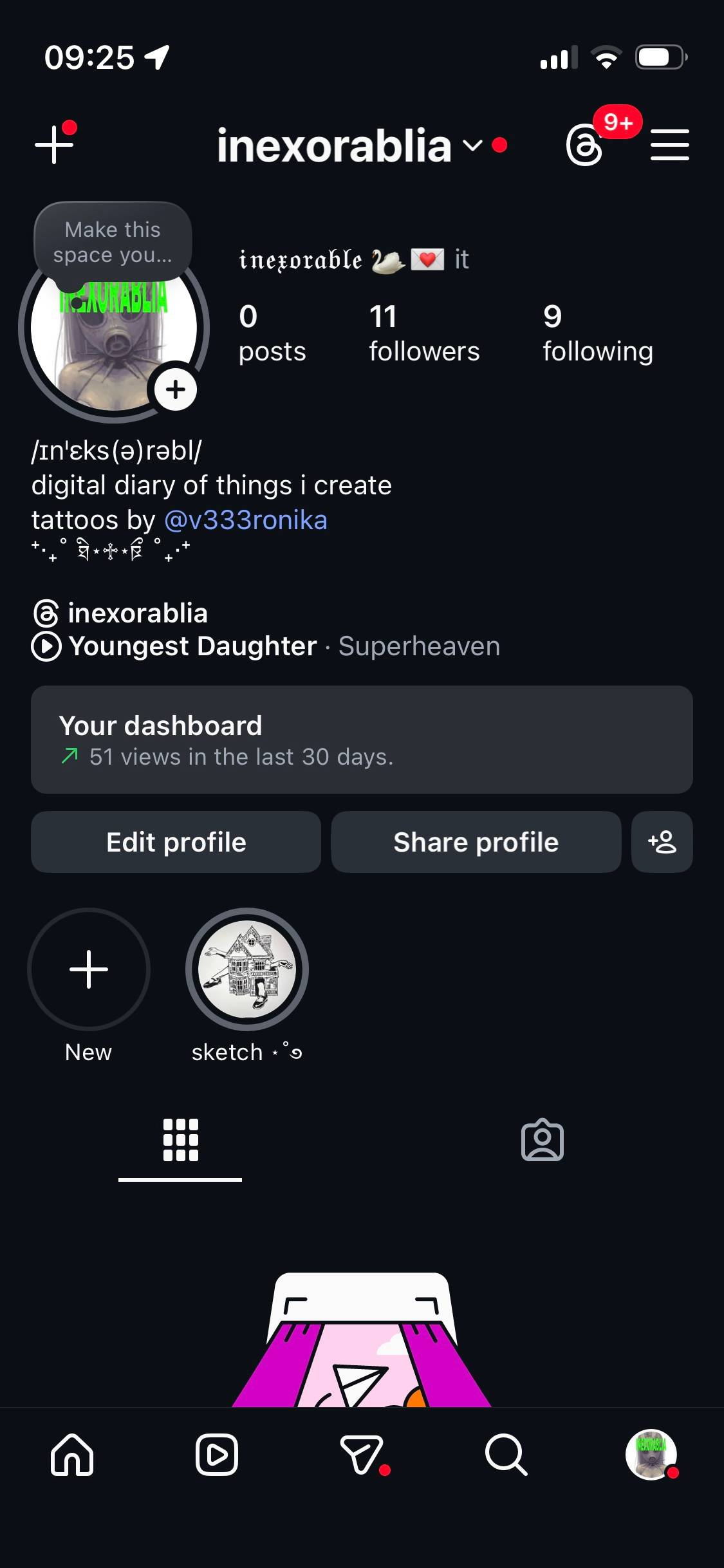This screenshot has height=1568, width=724.
Task: Tap the create new post plus icon
Action: click(54, 144)
